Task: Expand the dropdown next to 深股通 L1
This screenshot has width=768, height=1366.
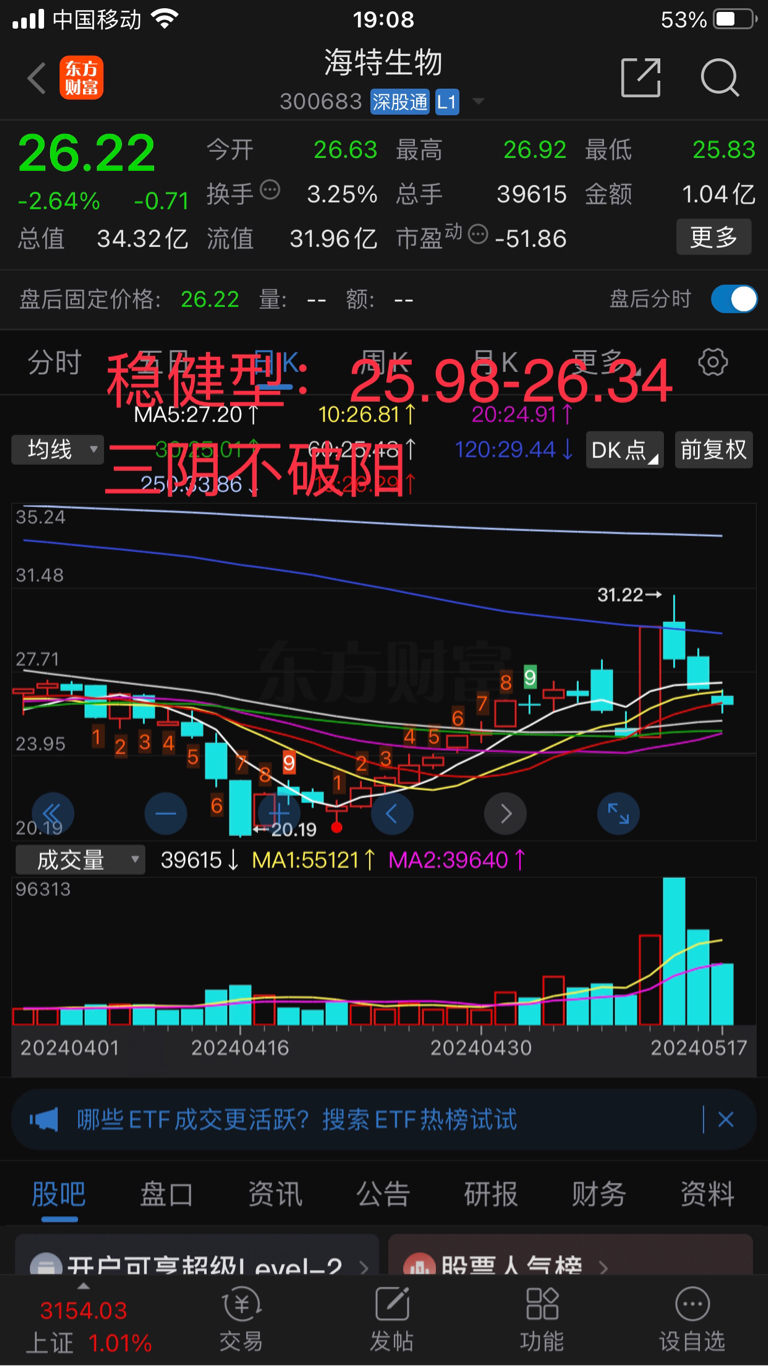Action: pyautogui.click(x=477, y=101)
